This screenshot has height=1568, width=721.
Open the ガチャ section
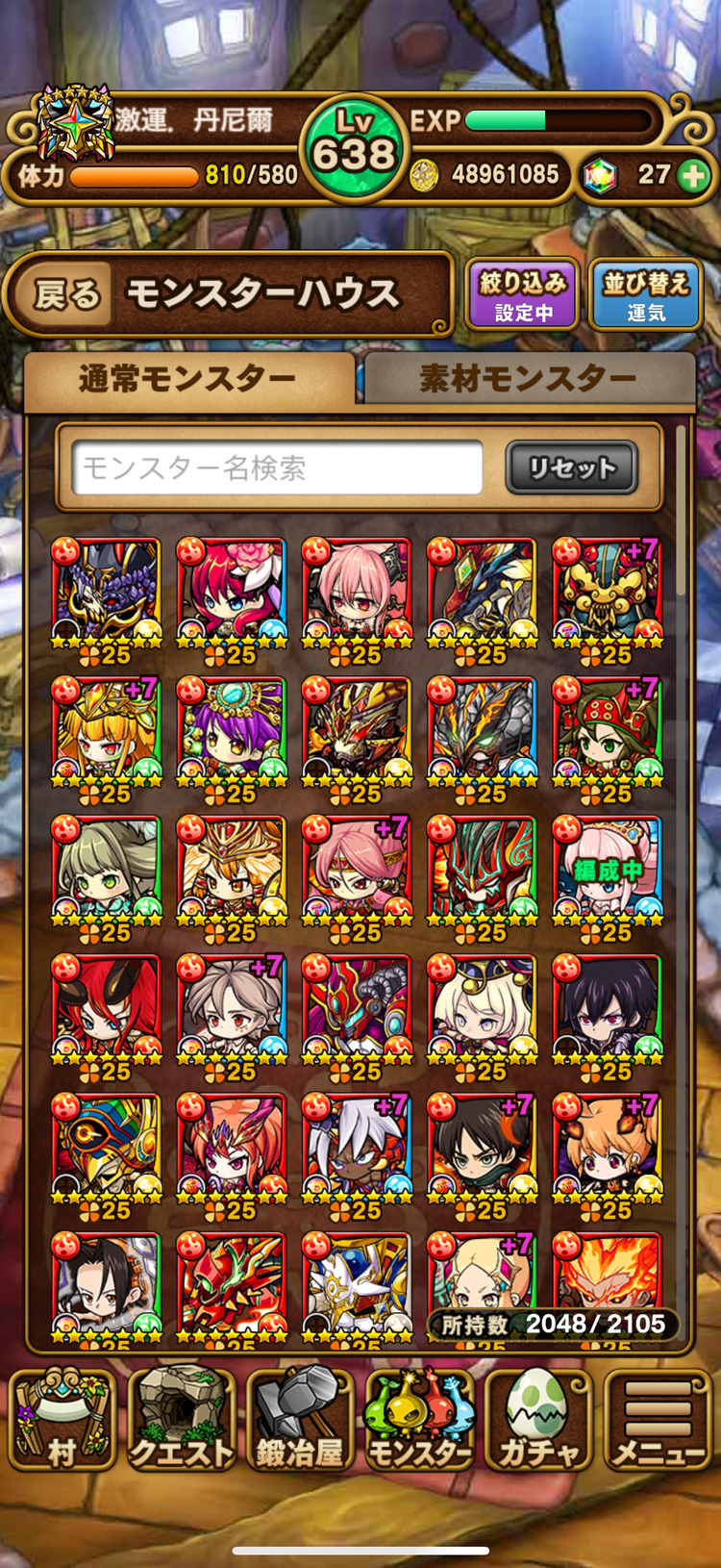[x=538, y=1420]
